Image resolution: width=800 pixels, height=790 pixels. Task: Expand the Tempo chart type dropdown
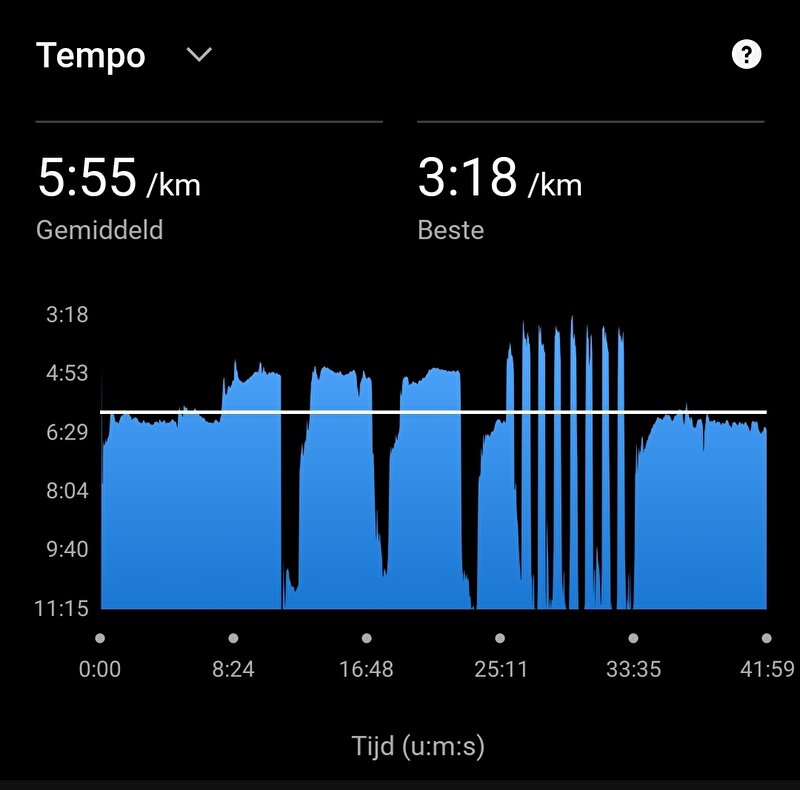[x=199, y=55]
